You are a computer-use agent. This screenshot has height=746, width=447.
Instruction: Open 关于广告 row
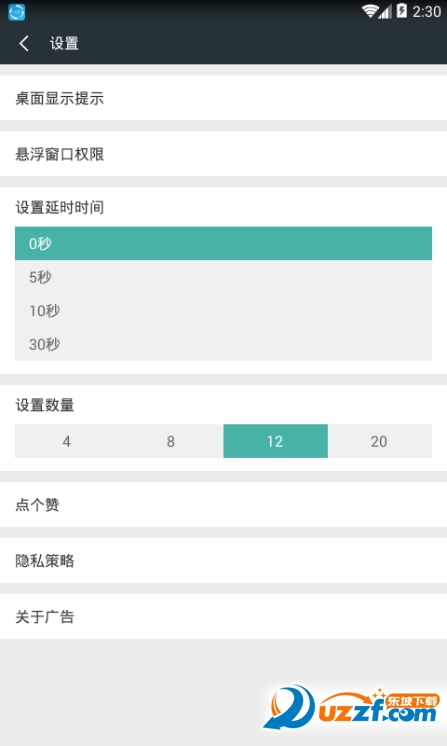pyautogui.click(x=224, y=616)
